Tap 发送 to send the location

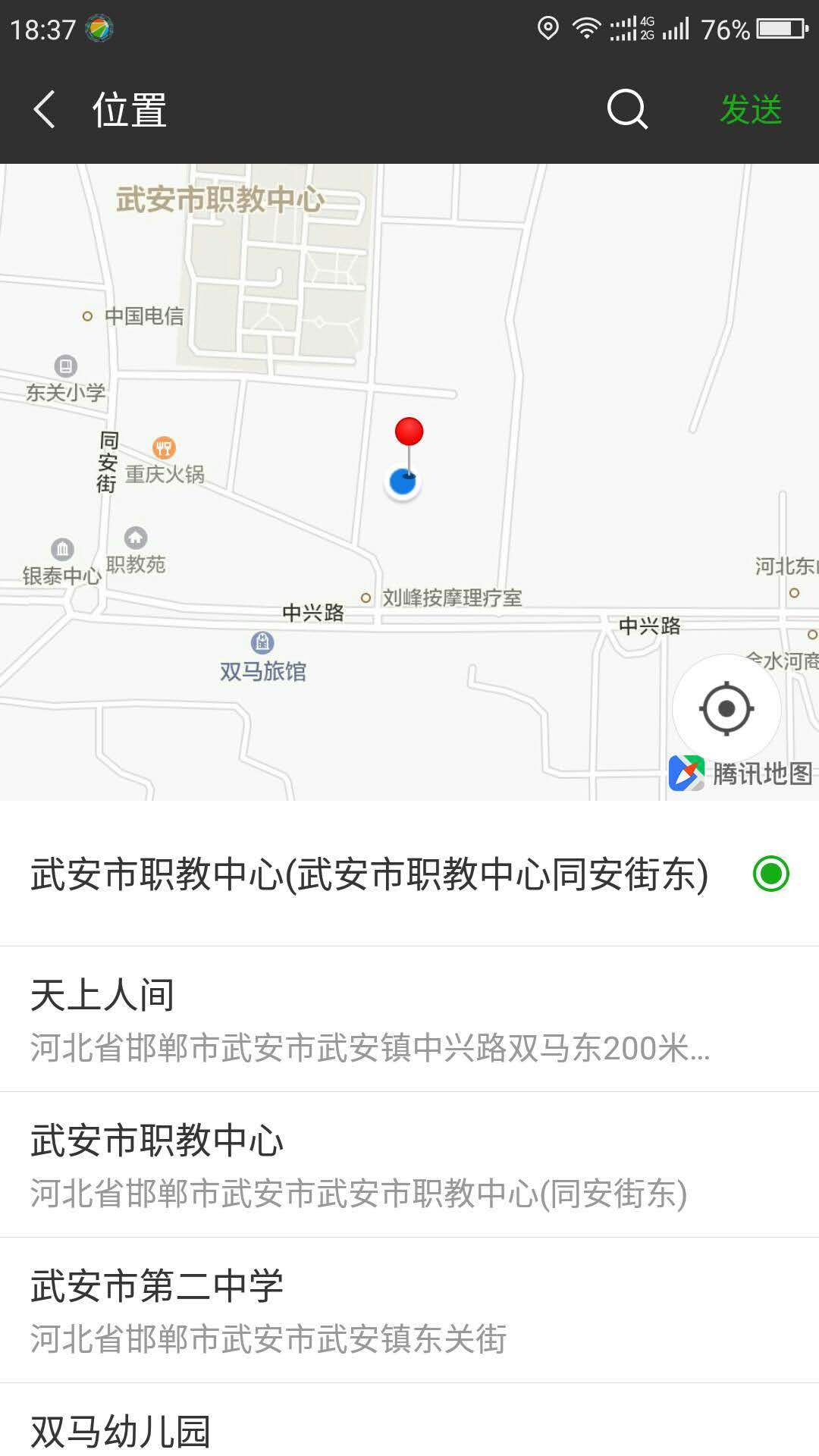(752, 109)
